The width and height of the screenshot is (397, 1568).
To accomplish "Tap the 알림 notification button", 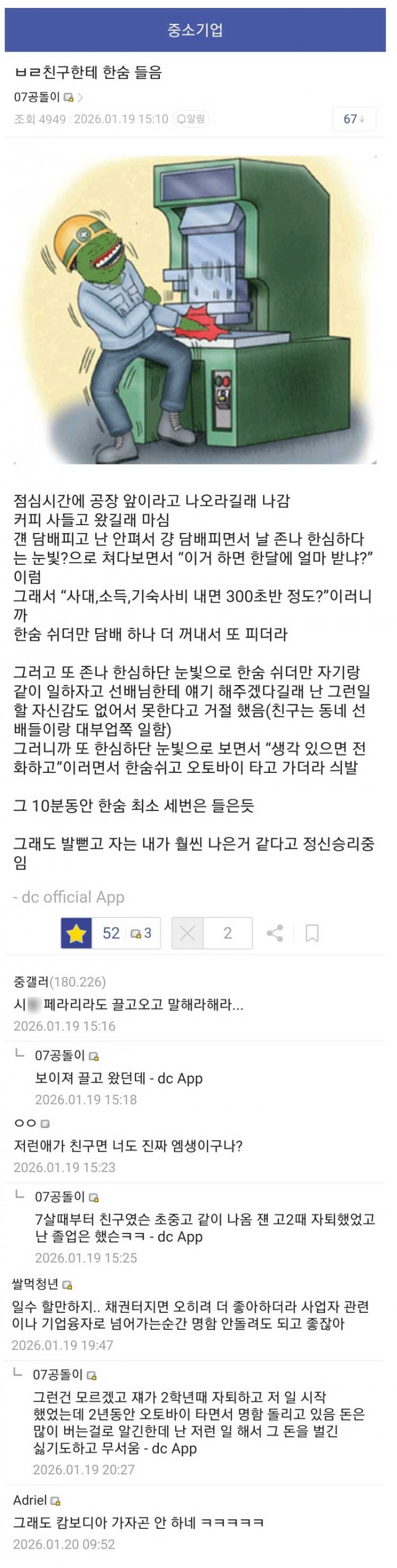I will pyautogui.click(x=190, y=119).
